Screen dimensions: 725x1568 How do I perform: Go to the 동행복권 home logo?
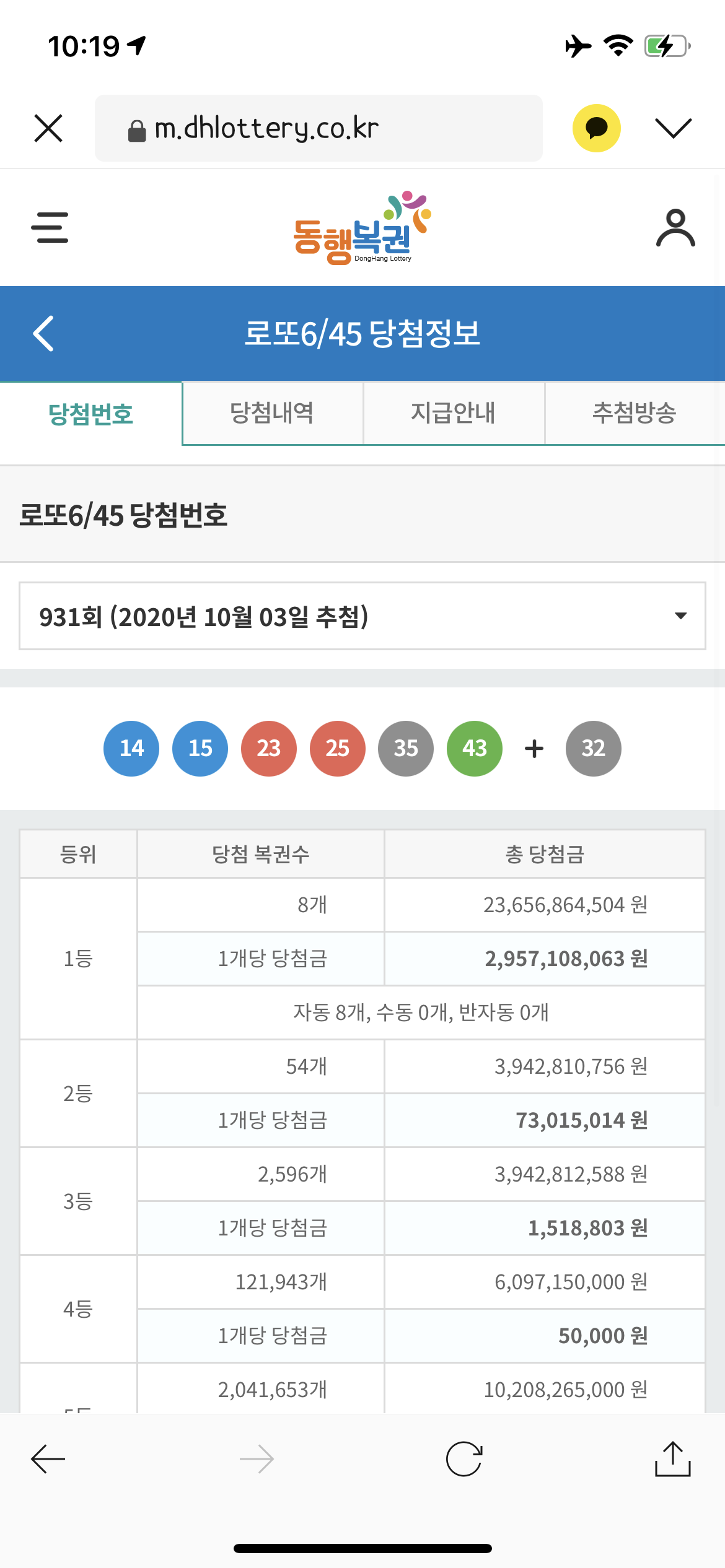pos(362,229)
